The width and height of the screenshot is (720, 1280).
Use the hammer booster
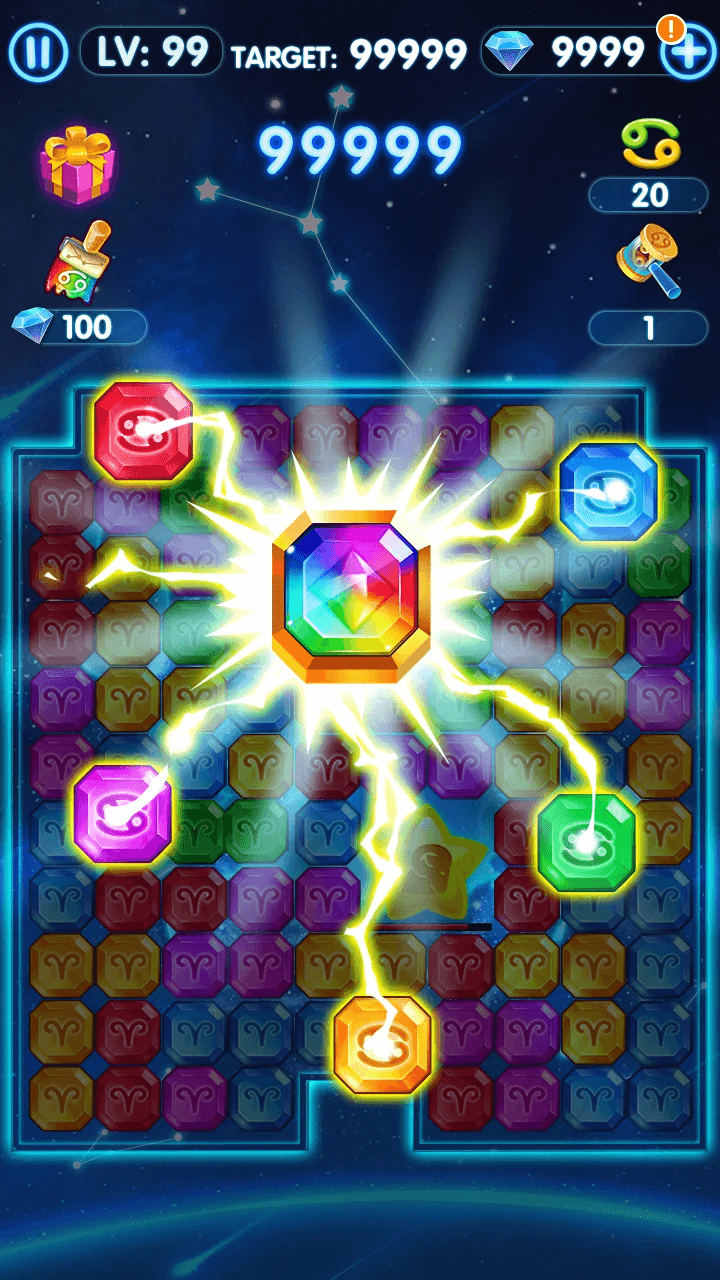[x=648, y=260]
